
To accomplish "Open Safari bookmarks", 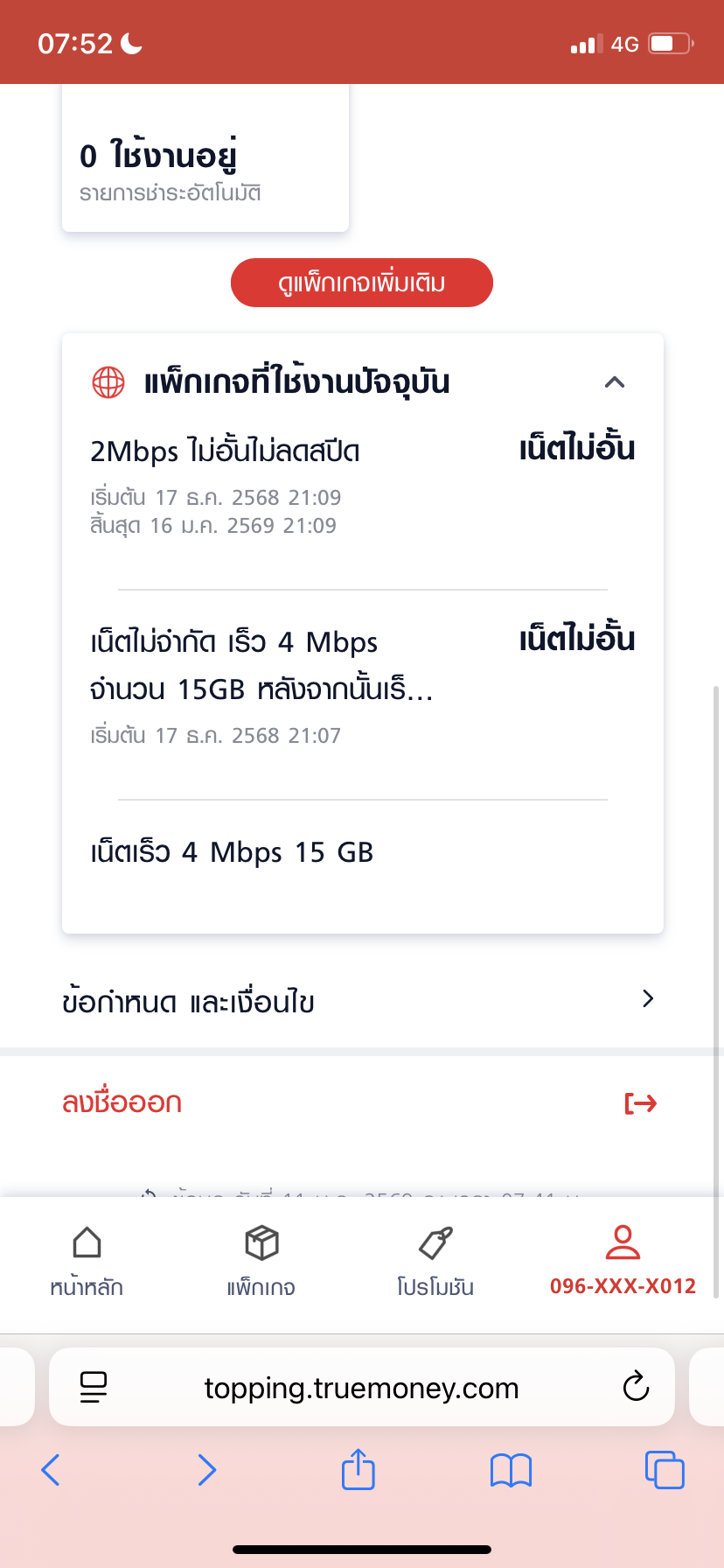I will point(511,1470).
